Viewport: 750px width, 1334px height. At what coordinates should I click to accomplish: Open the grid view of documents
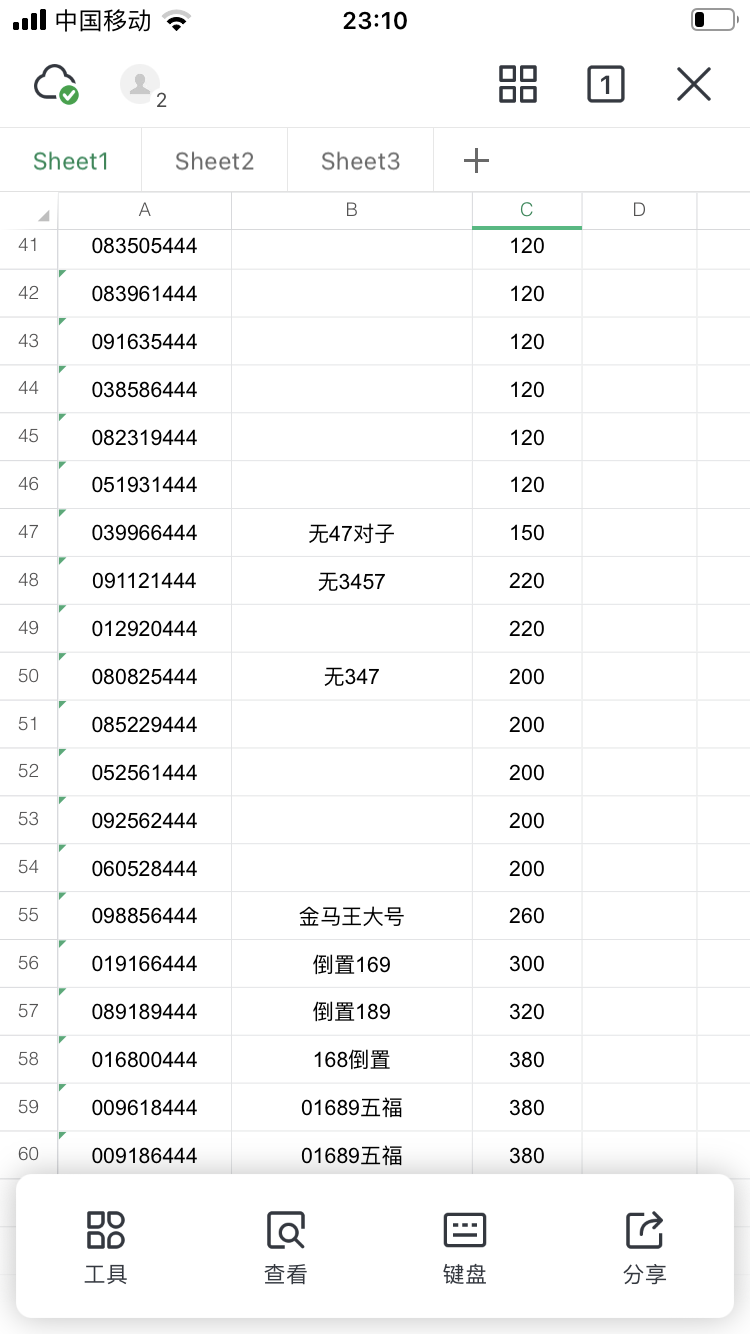pos(518,84)
